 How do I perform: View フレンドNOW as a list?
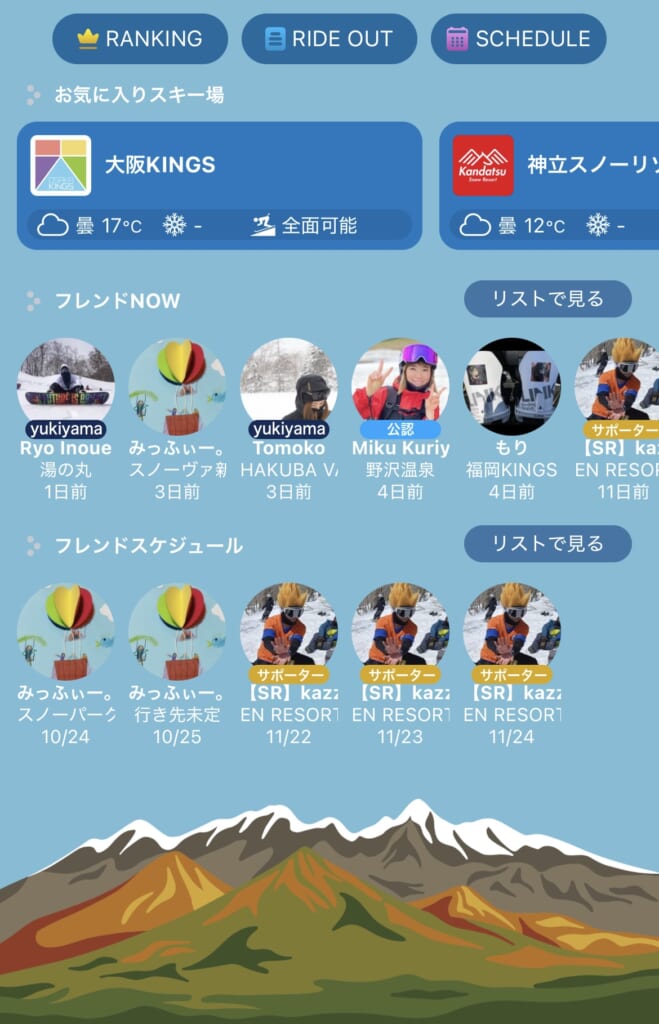pyautogui.click(x=547, y=299)
